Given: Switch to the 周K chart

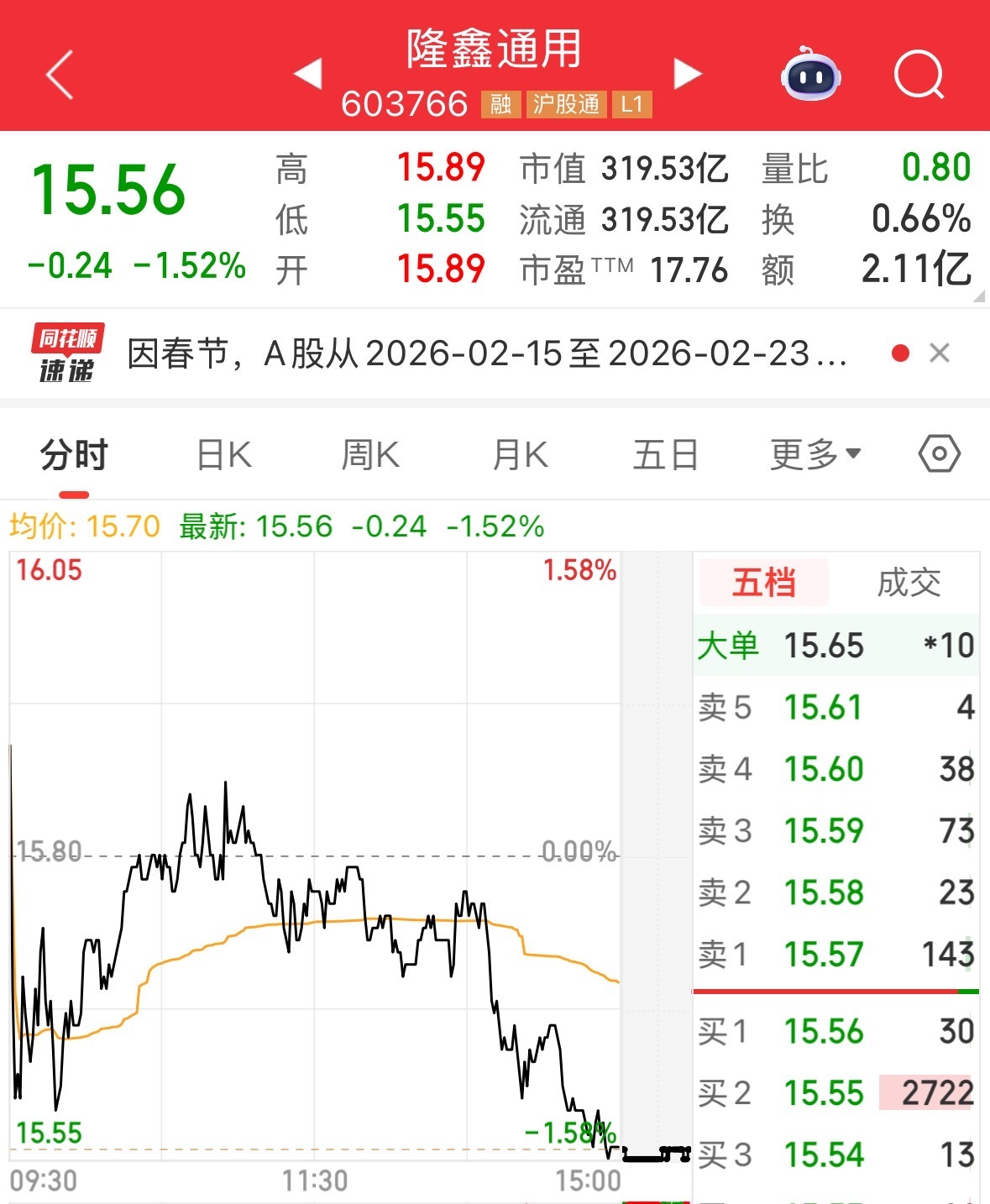Looking at the screenshot, I should pyautogui.click(x=370, y=455).
